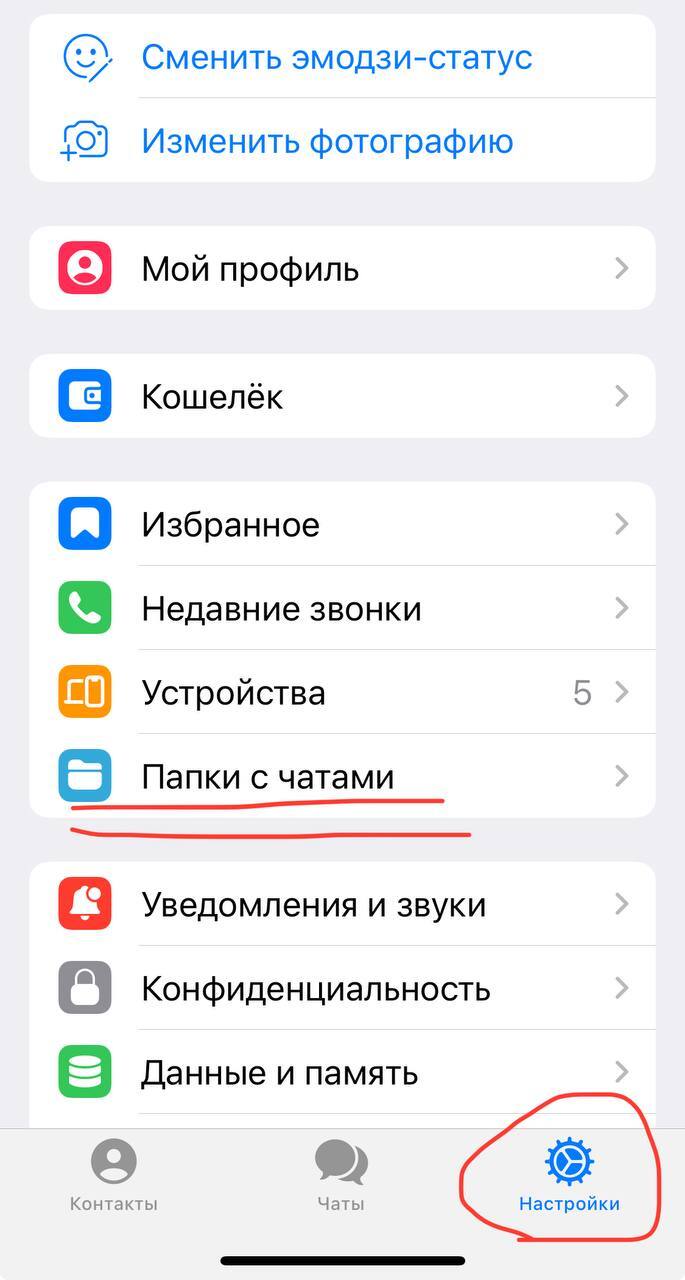Tap Сменить эмодзи-статус

click(336, 57)
